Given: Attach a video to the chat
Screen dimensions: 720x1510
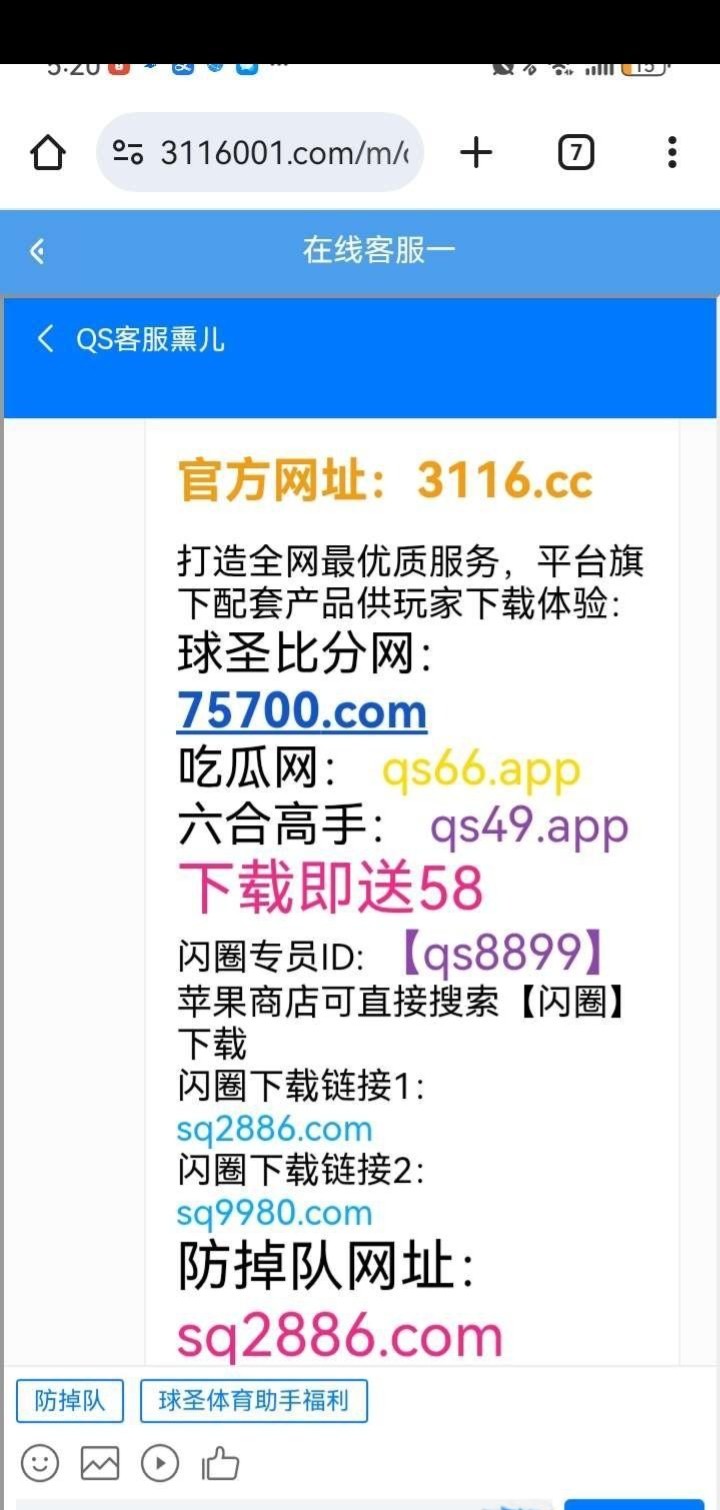Looking at the screenshot, I should (160, 1464).
